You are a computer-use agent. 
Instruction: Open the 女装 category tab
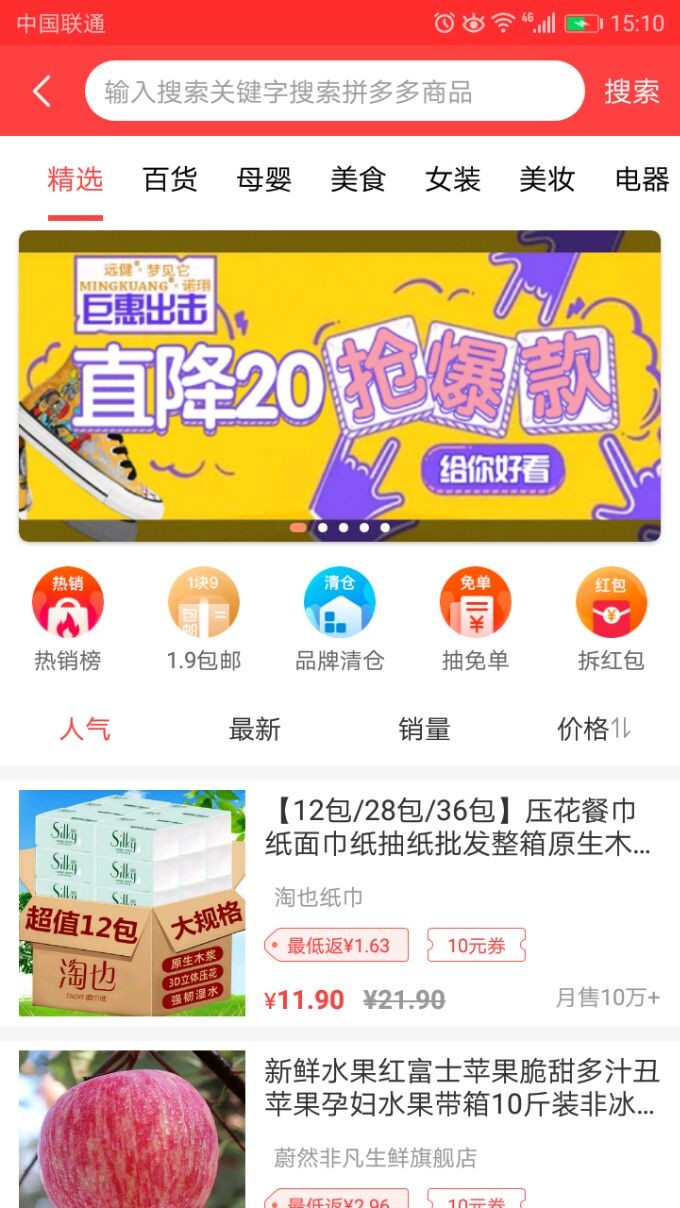pos(453,180)
